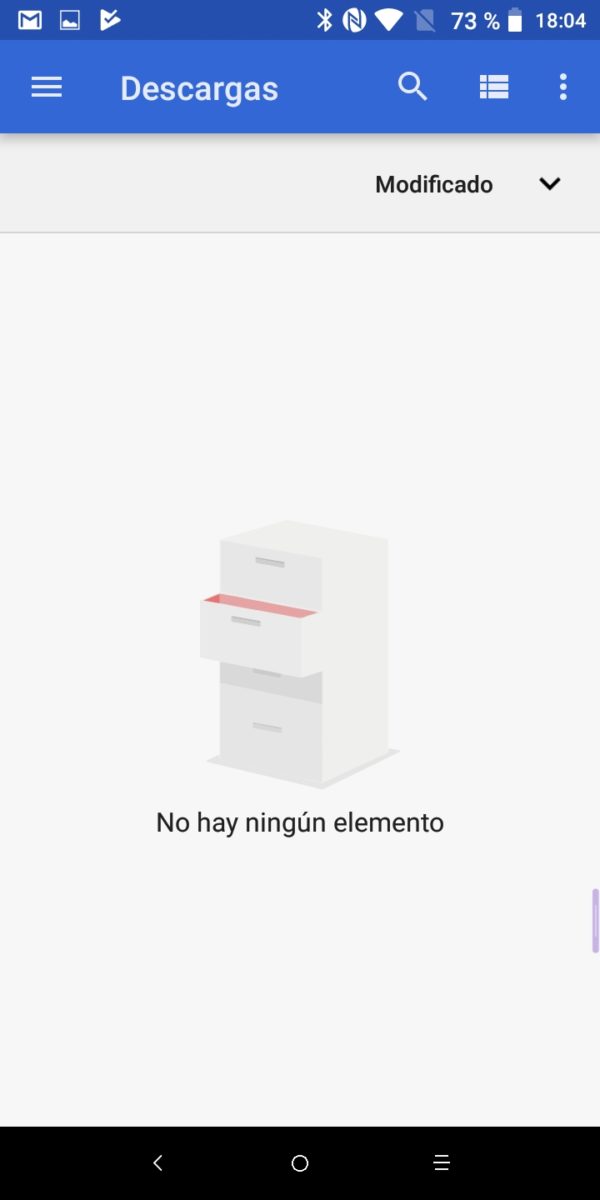Open recent apps from navigation bar
Screen dimensions: 600x1200
[x=442, y=1163]
